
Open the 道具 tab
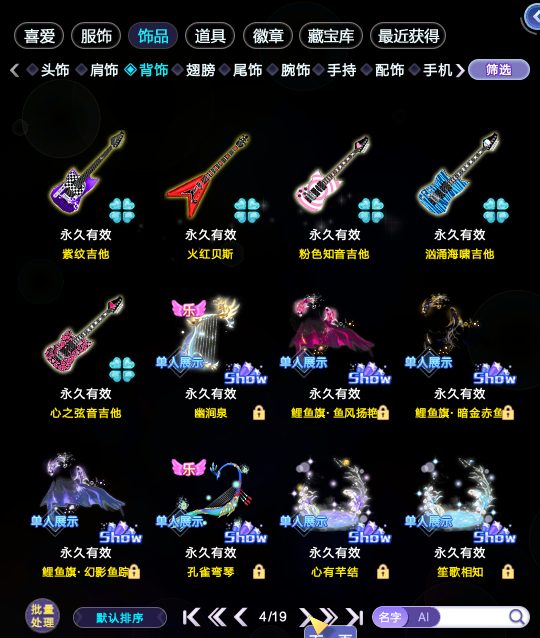[210, 36]
